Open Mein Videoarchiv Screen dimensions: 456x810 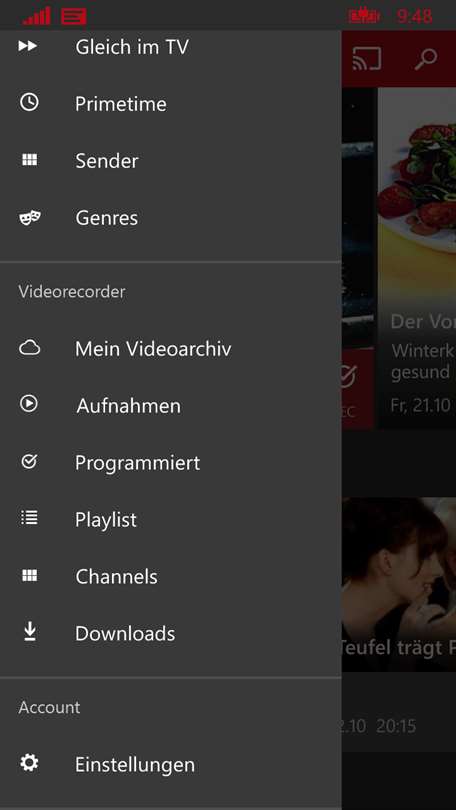[170, 349]
